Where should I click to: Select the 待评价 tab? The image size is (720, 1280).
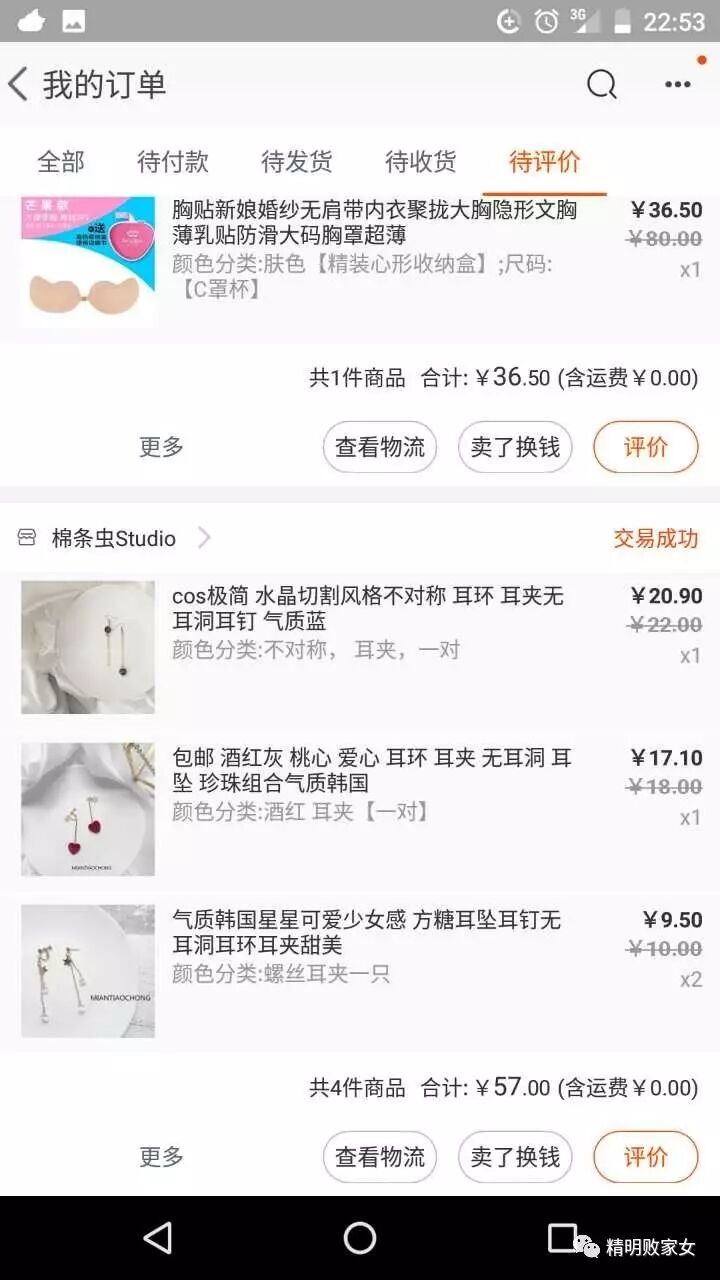(x=545, y=161)
